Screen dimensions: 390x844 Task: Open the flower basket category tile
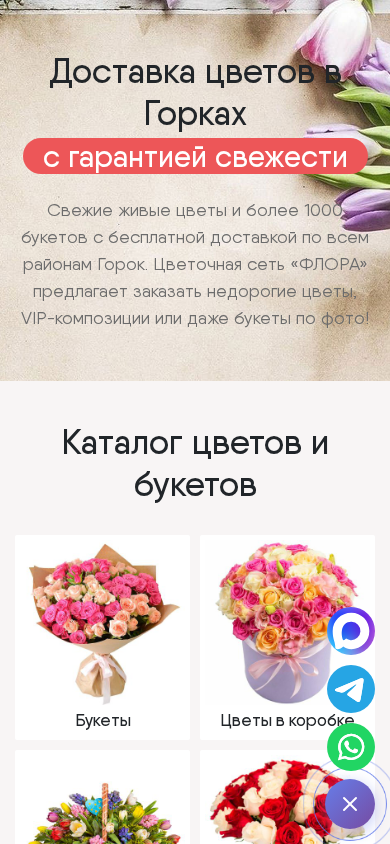click(102, 797)
